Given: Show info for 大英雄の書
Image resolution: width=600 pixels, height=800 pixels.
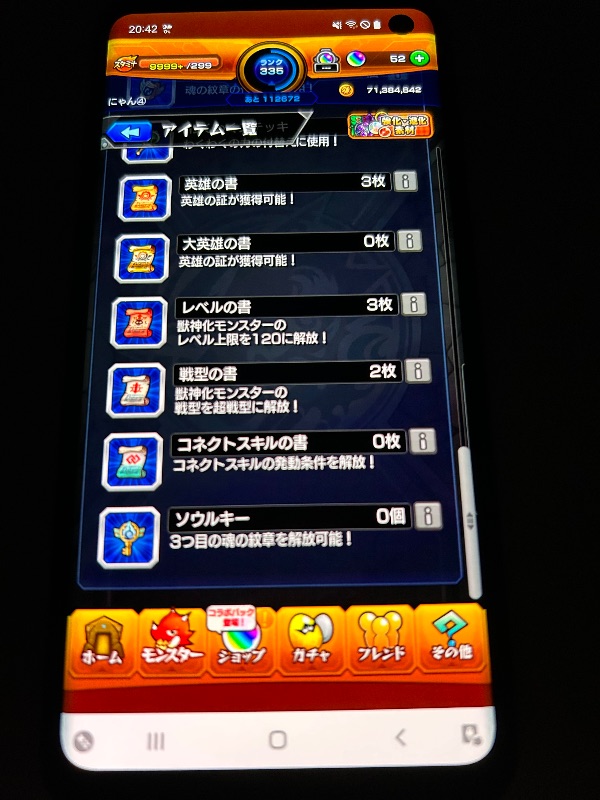Looking at the screenshot, I should (408, 241).
